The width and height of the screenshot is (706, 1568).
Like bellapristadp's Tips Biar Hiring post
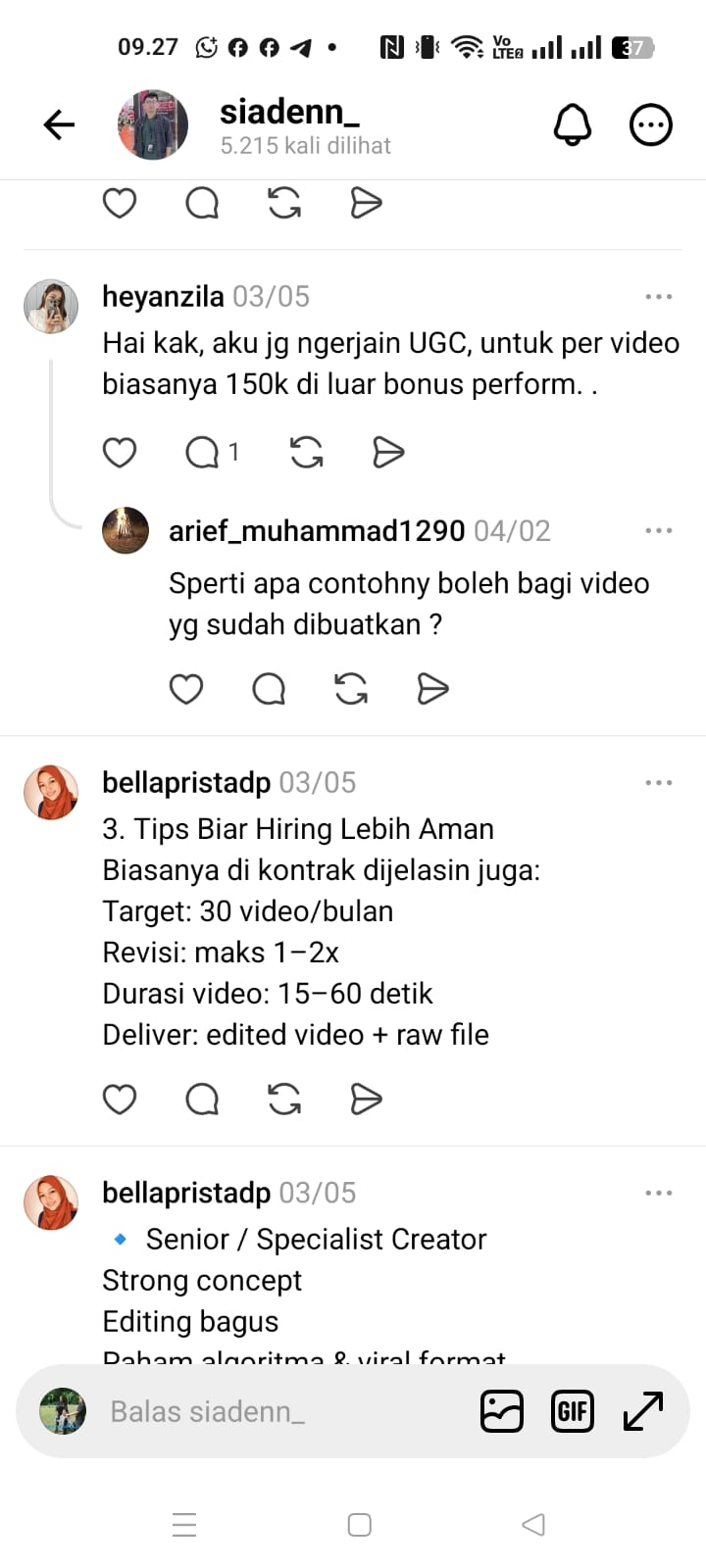120,1100
